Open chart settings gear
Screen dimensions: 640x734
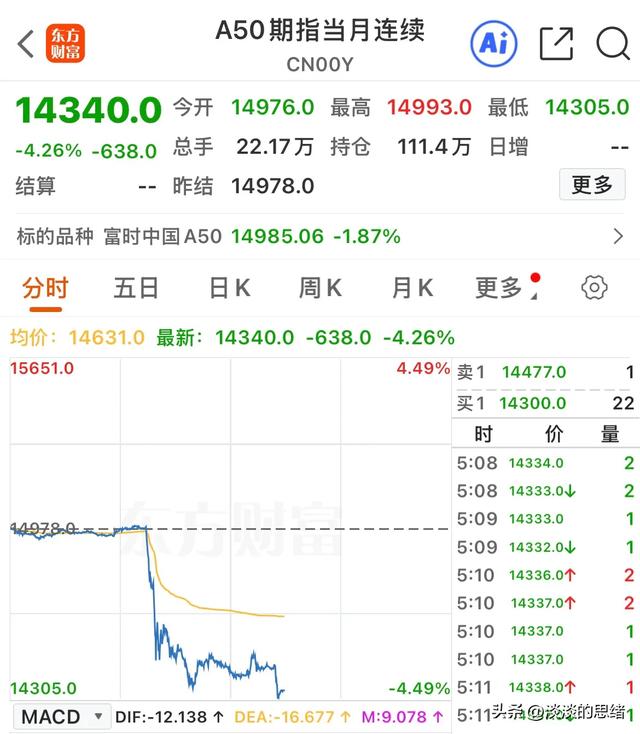tap(594, 288)
